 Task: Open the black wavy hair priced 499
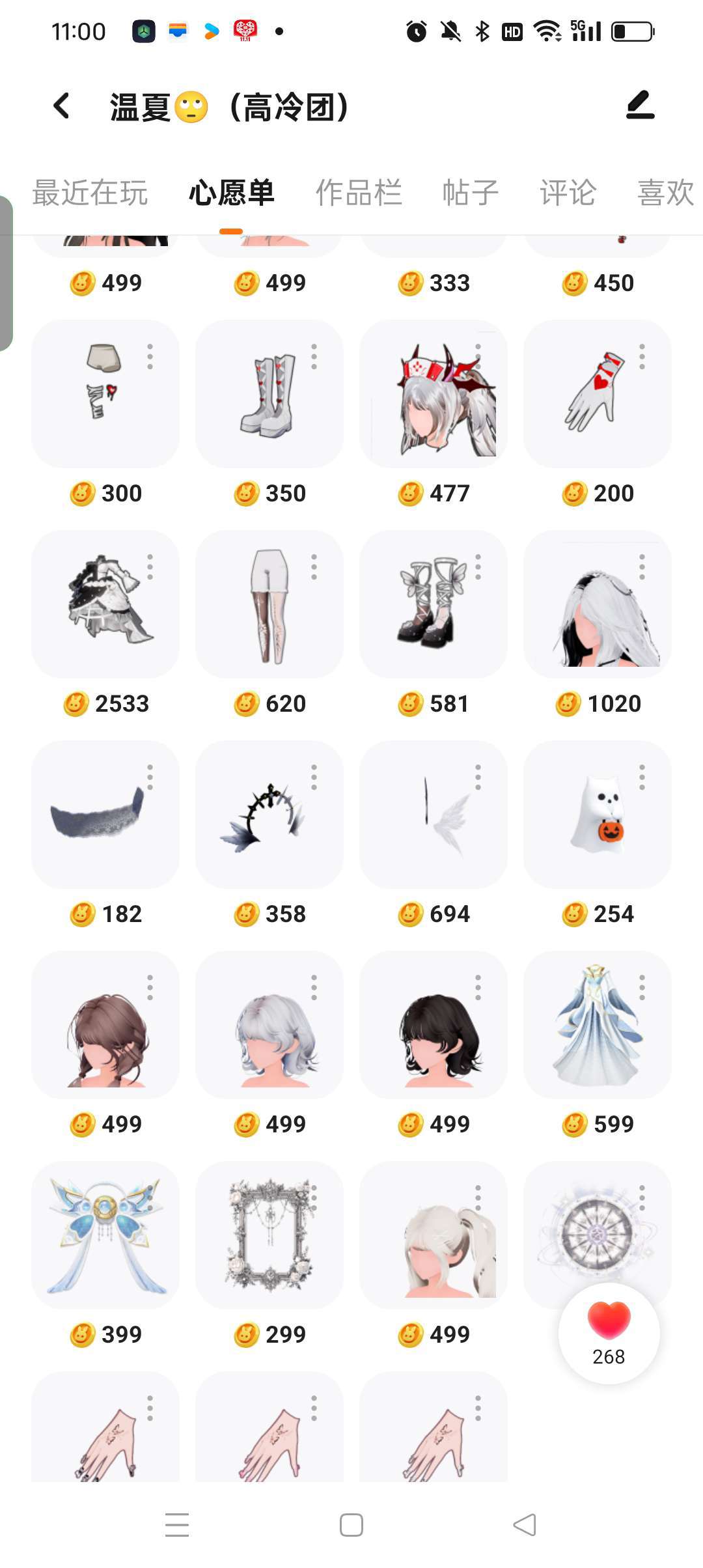pos(433,1026)
